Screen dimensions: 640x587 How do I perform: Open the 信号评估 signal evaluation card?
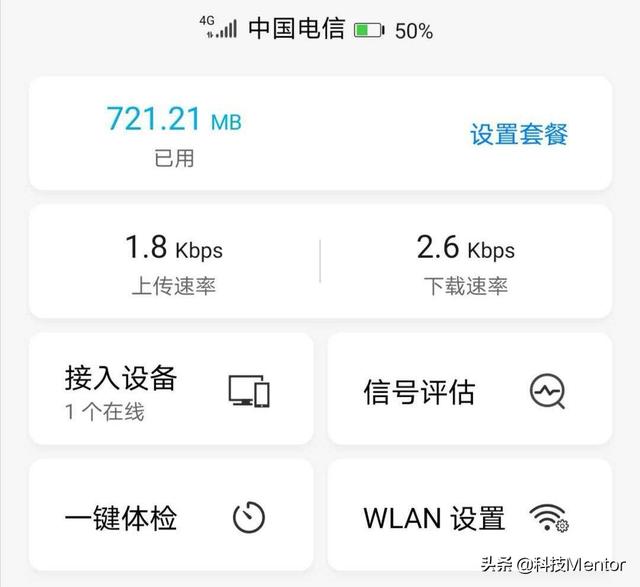coord(469,389)
